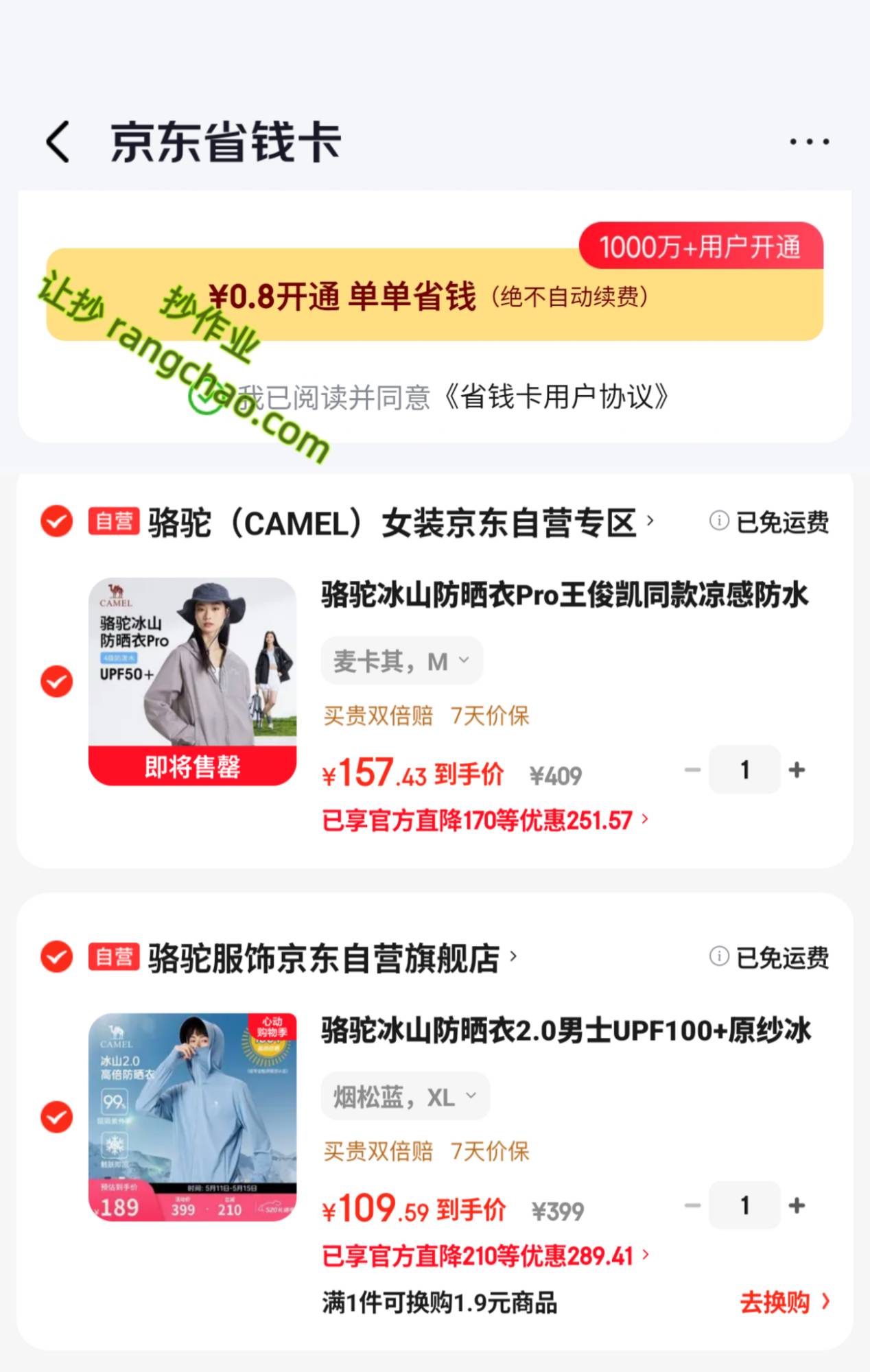Change the 麦卡其，M variant
This screenshot has height=1372, width=870.
pos(402,661)
